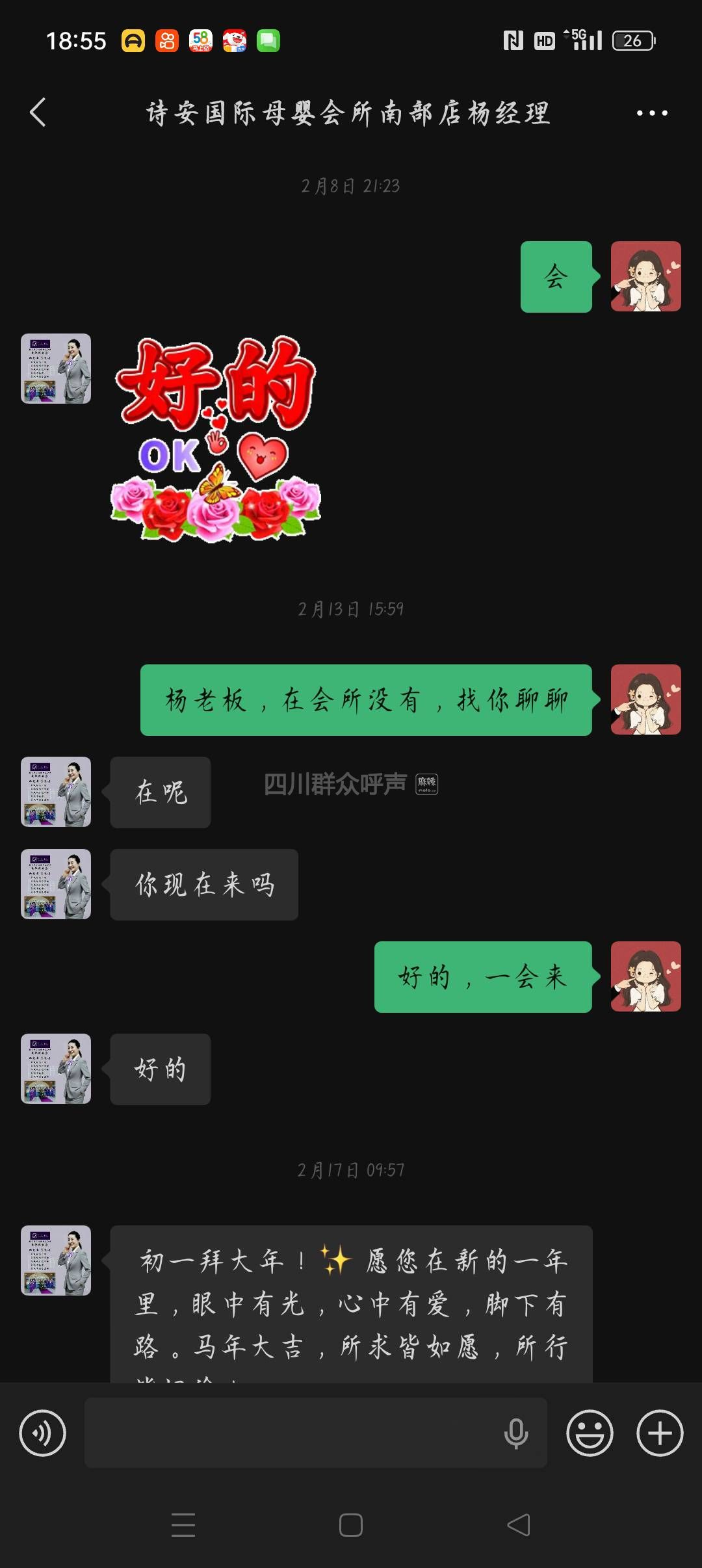Screen dimensions: 702x1568
Task: Open the 好的 OK flower sticker
Action: pyautogui.click(x=216, y=439)
